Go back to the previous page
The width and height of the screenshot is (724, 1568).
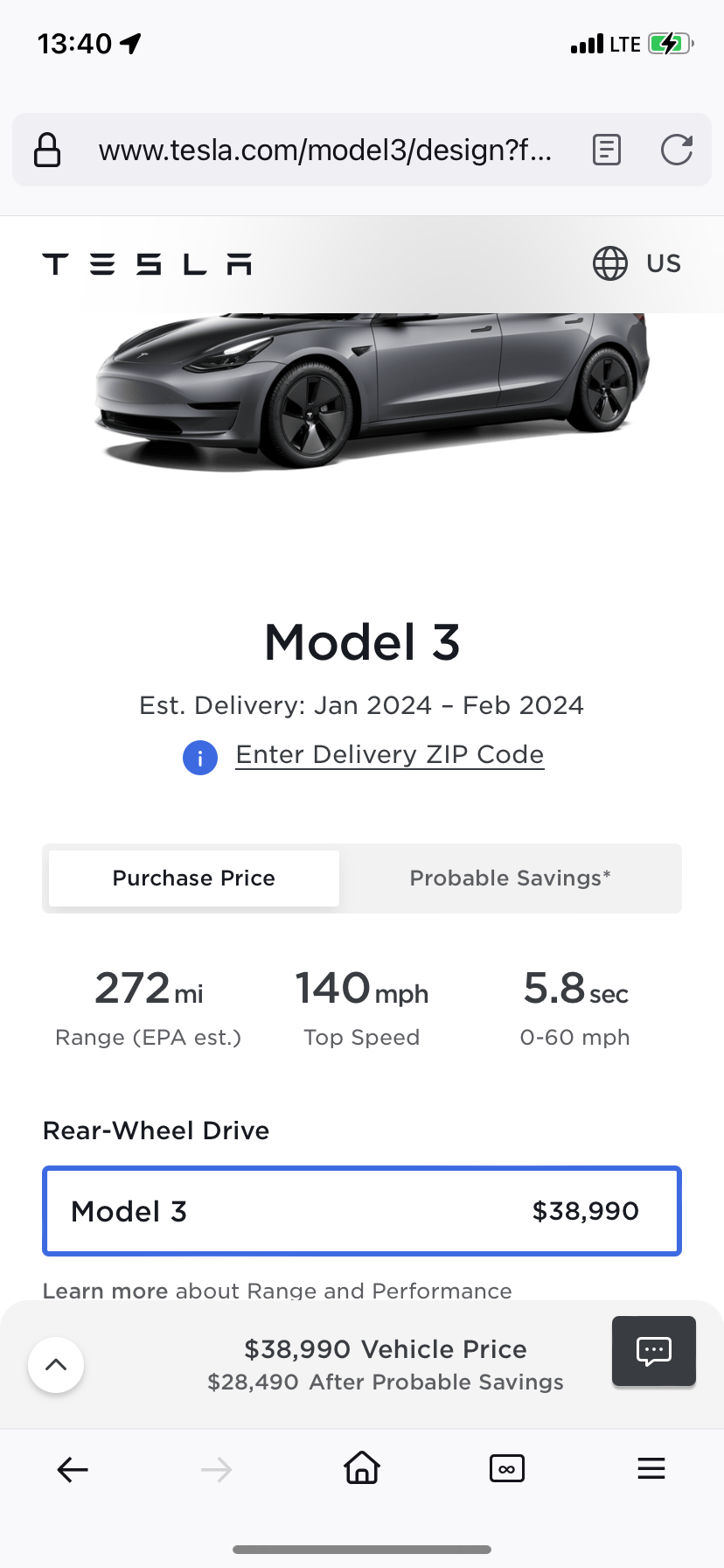pyautogui.click(x=73, y=1469)
